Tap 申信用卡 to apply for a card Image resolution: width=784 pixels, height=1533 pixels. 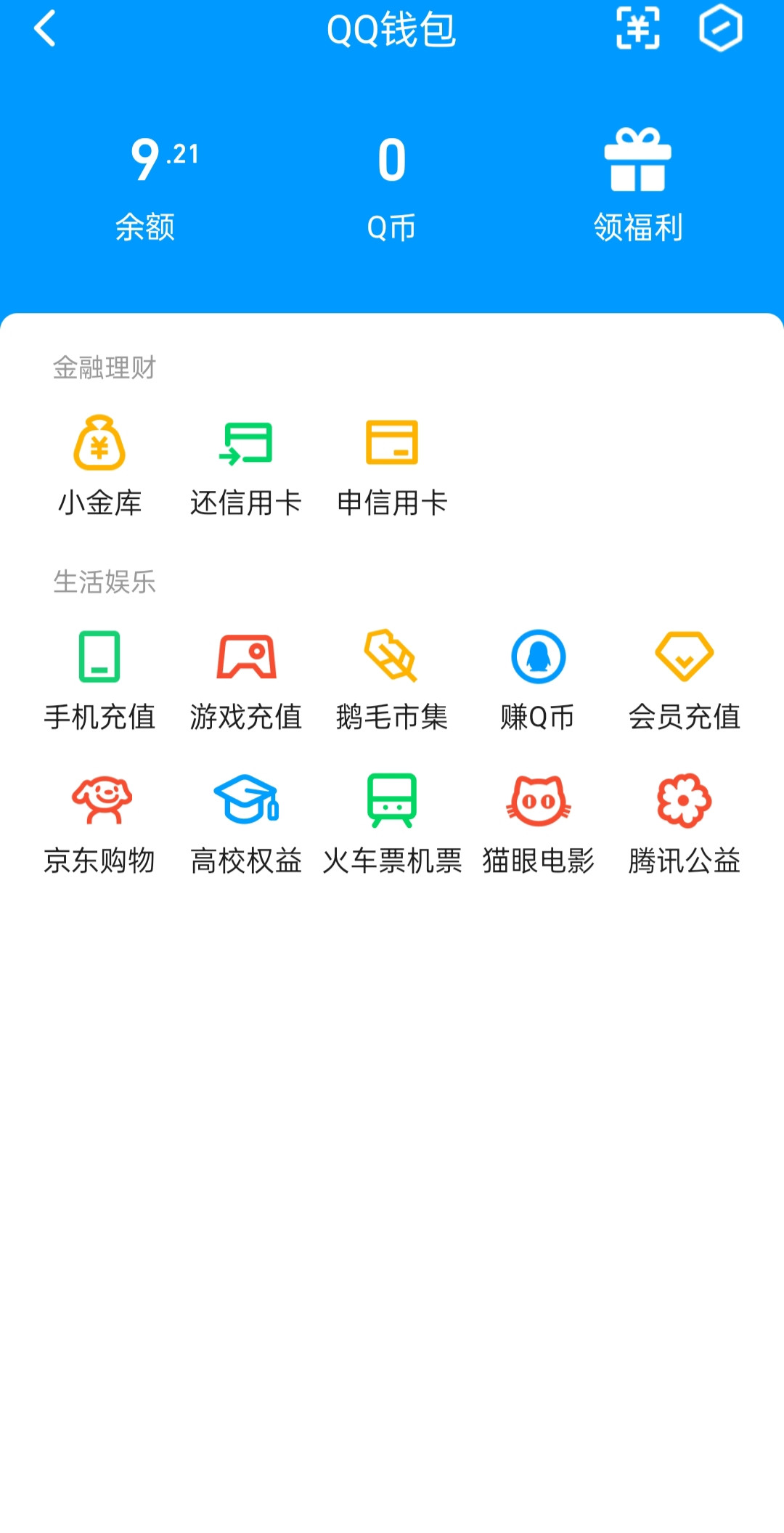(392, 465)
